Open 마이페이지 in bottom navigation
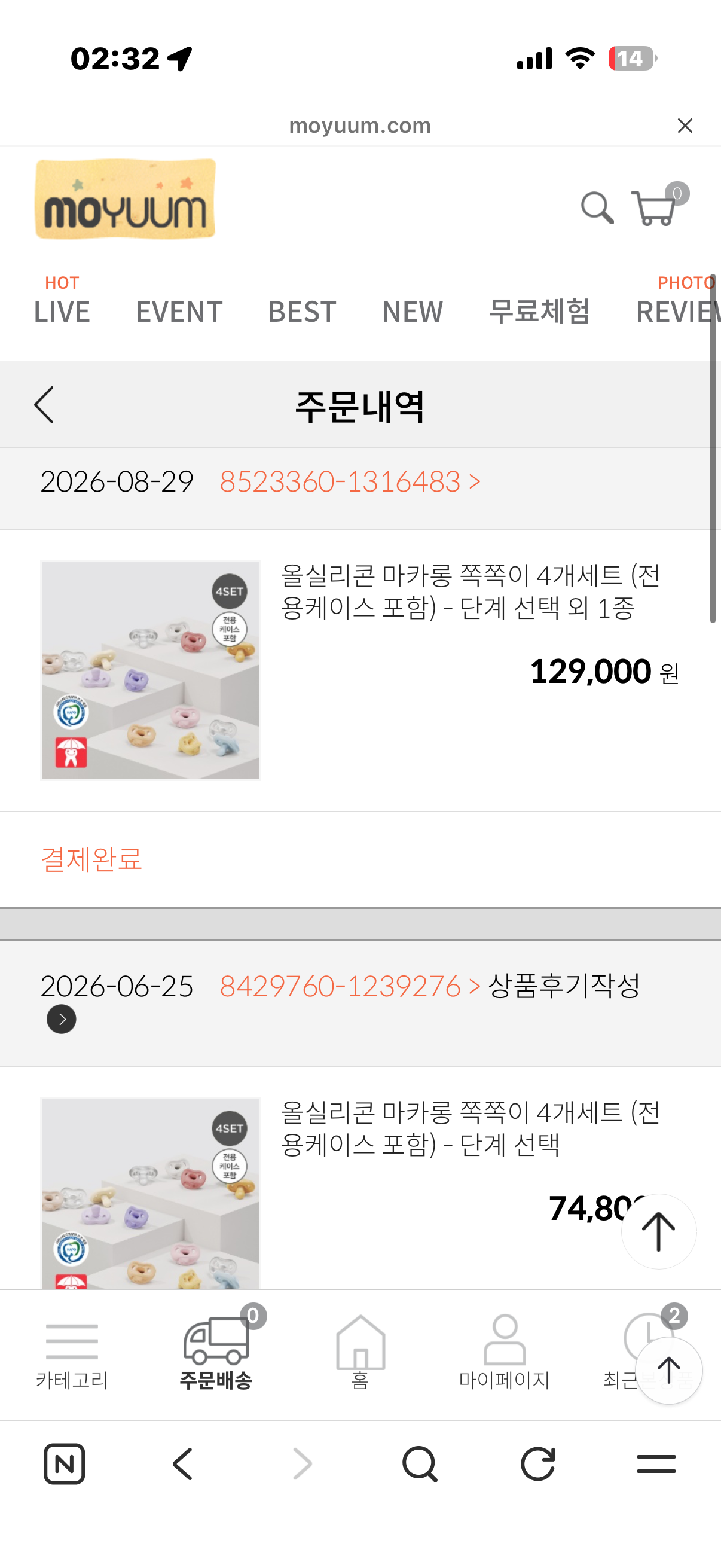Screen dimensions: 721x1568 pyautogui.click(x=504, y=1353)
